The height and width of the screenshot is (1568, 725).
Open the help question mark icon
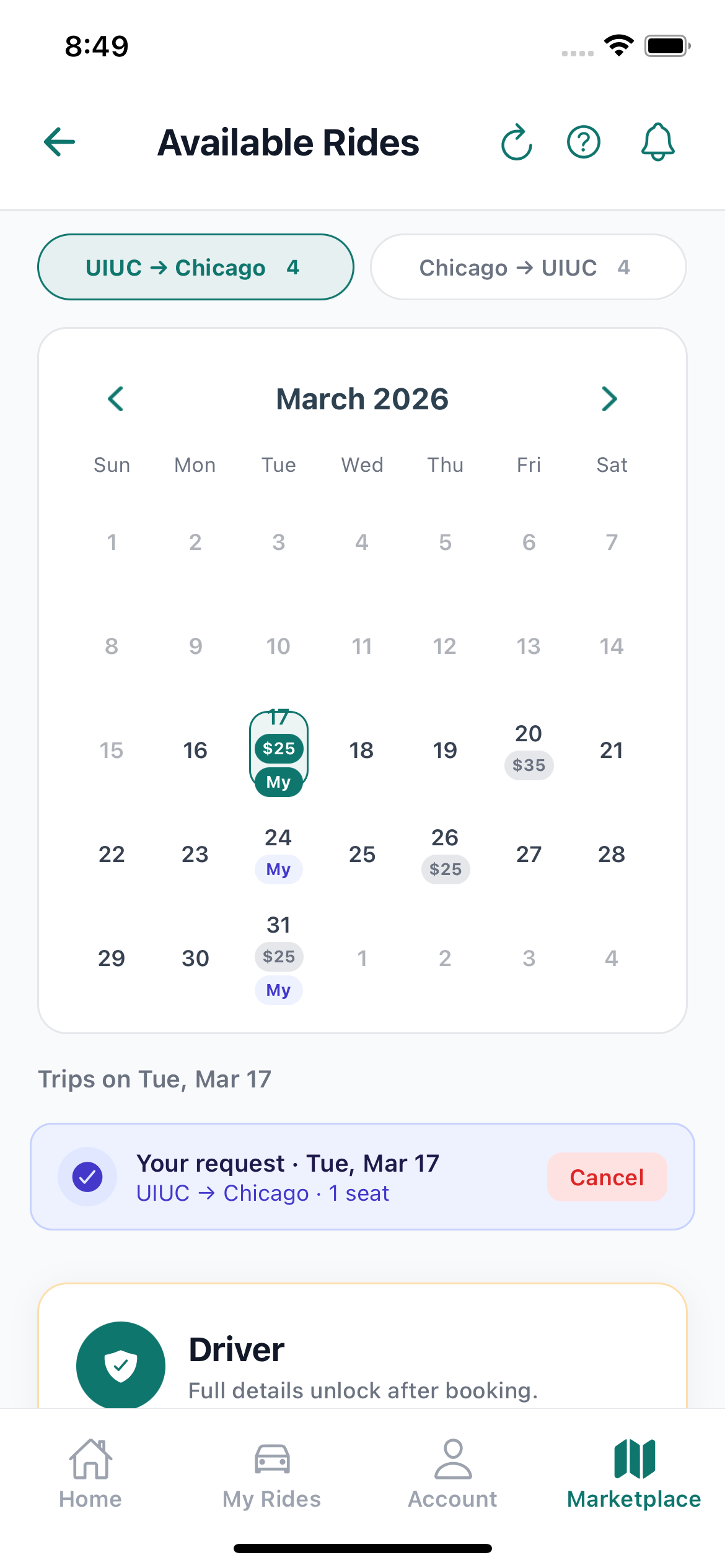tap(583, 142)
